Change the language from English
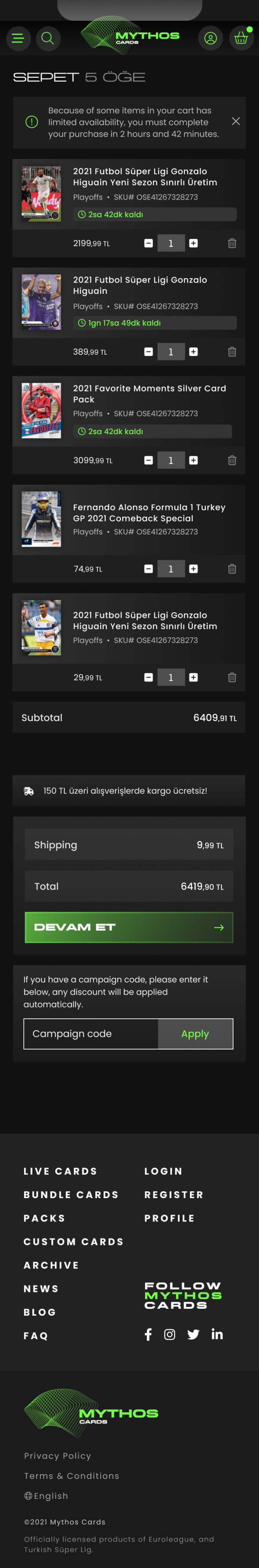 (46, 1495)
